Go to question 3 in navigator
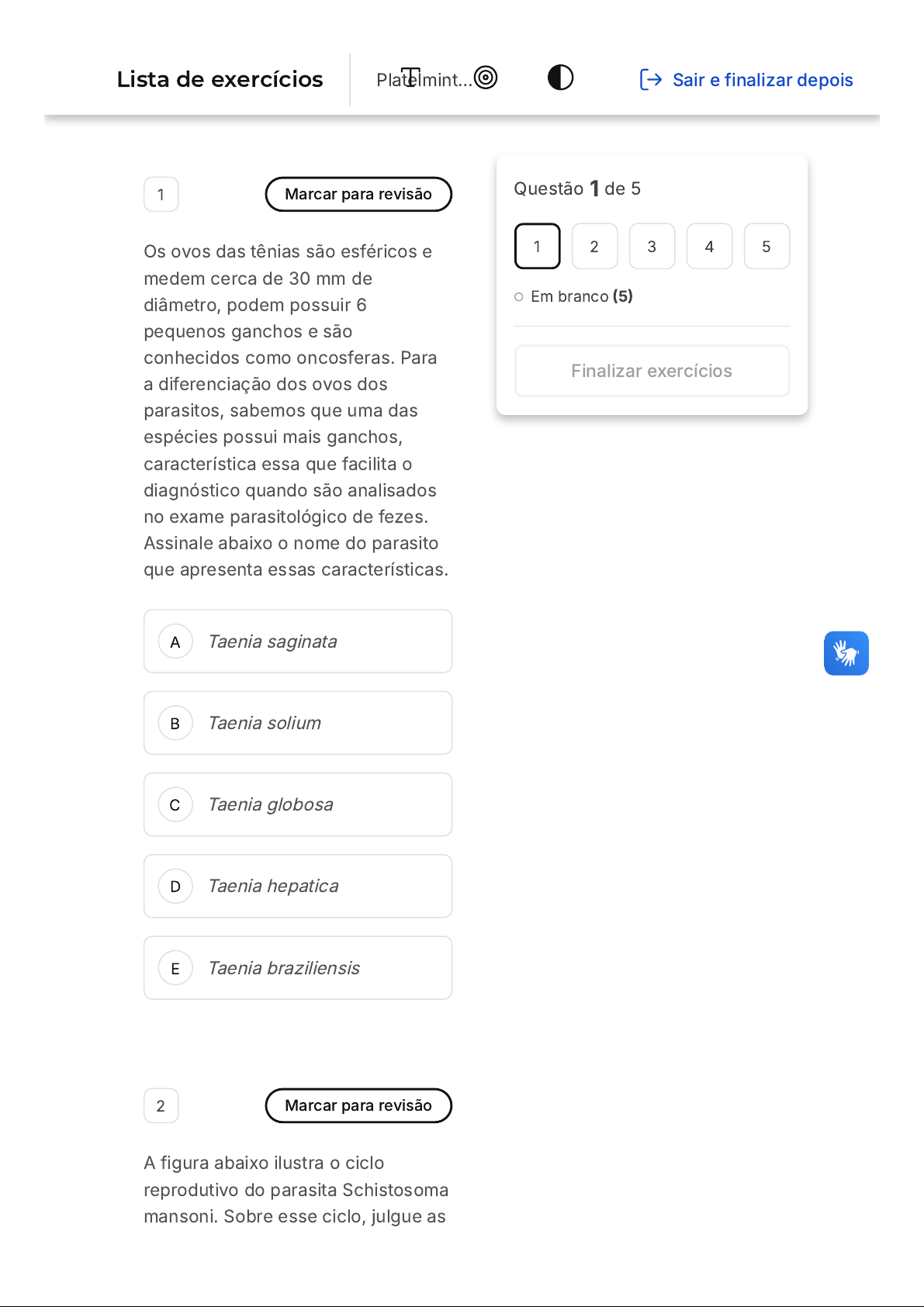The height and width of the screenshot is (1307, 924). coord(652,247)
